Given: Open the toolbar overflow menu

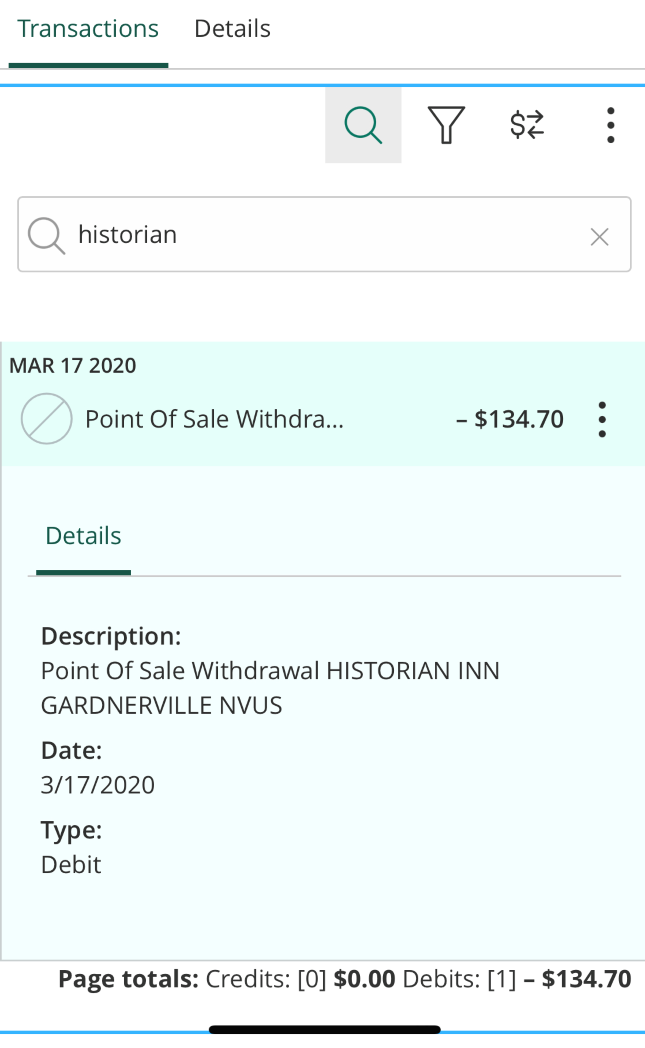Looking at the screenshot, I should (610, 125).
